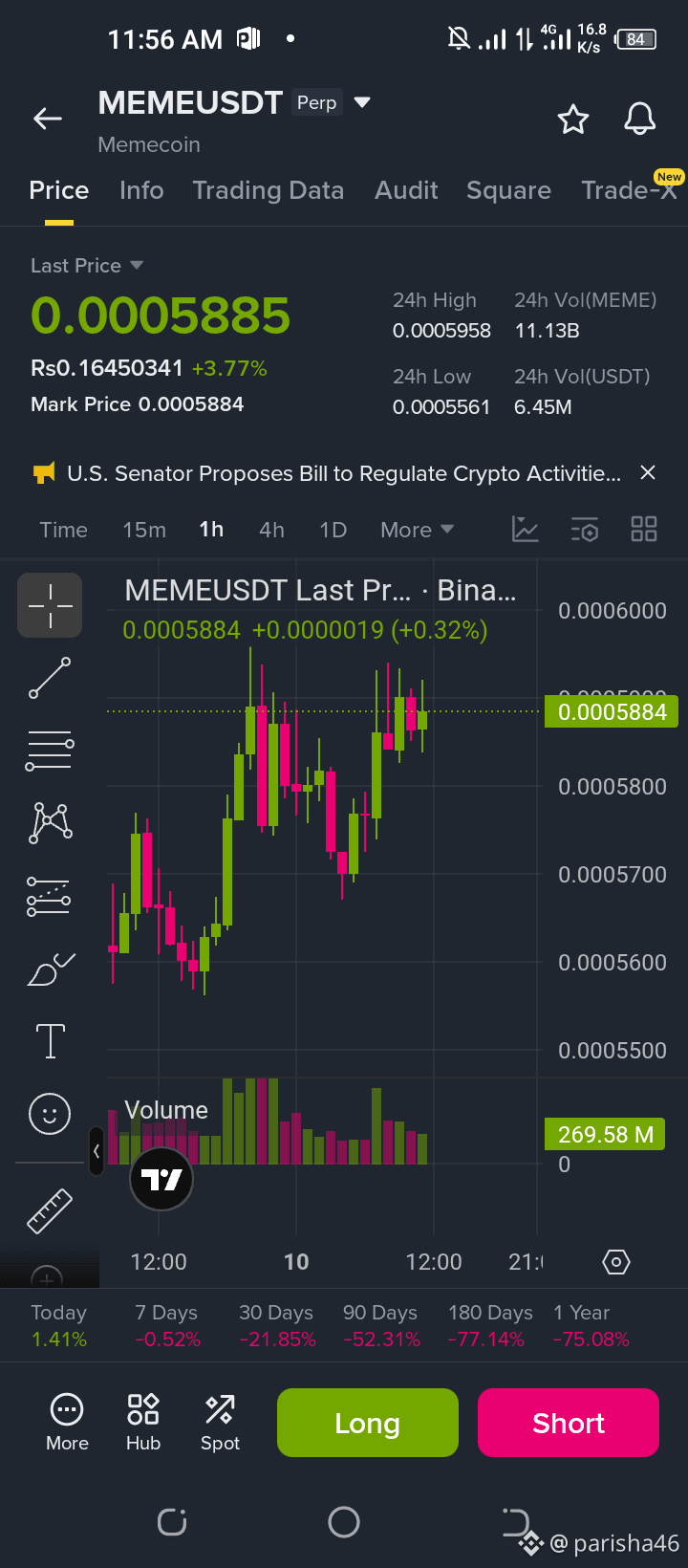Select the 4h chart interval
Screen dimensions: 688x1568
click(x=271, y=530)
